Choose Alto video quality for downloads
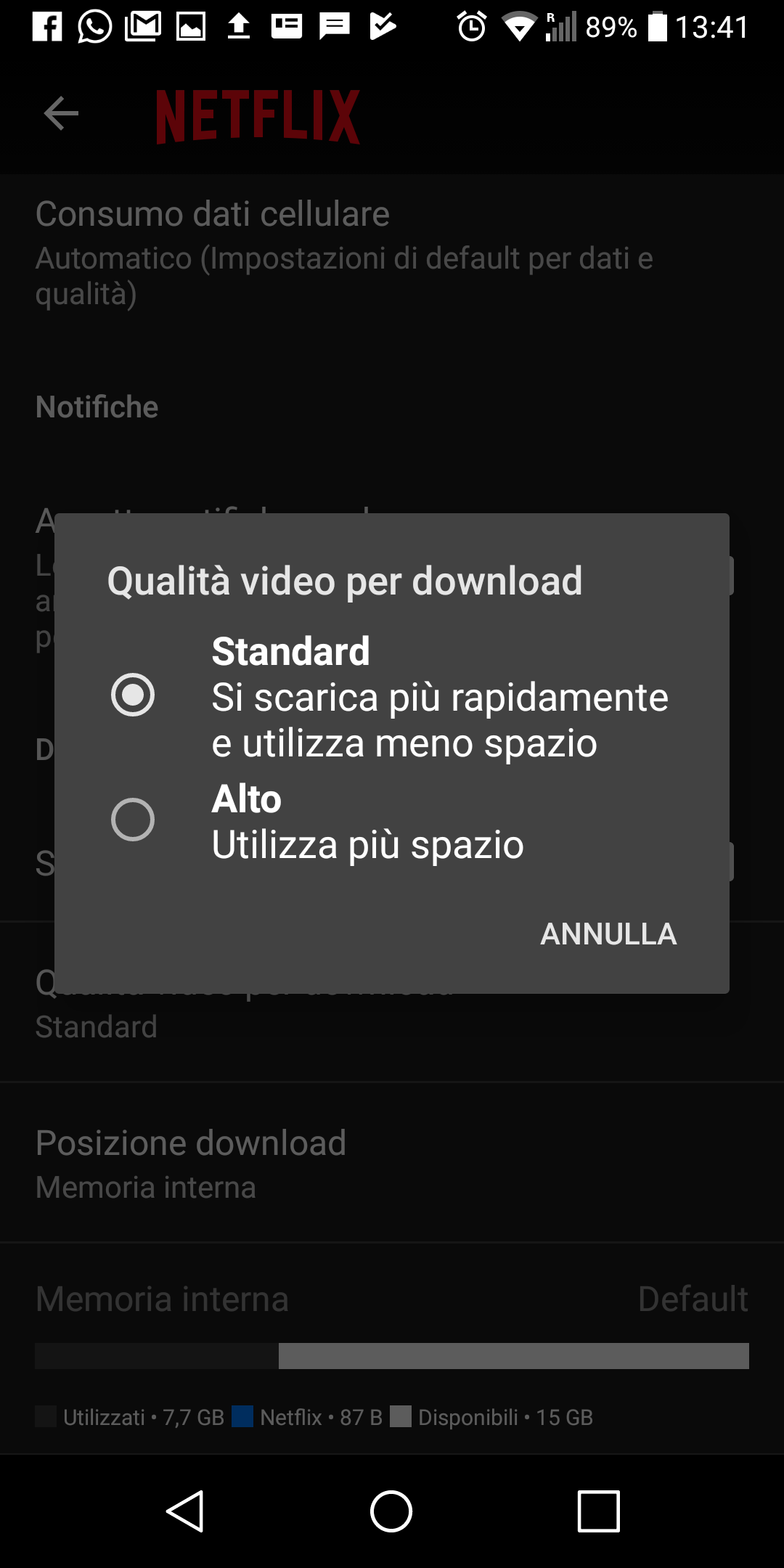The width and height of the screenshot is (784, 1568). [x=133, y=820]
